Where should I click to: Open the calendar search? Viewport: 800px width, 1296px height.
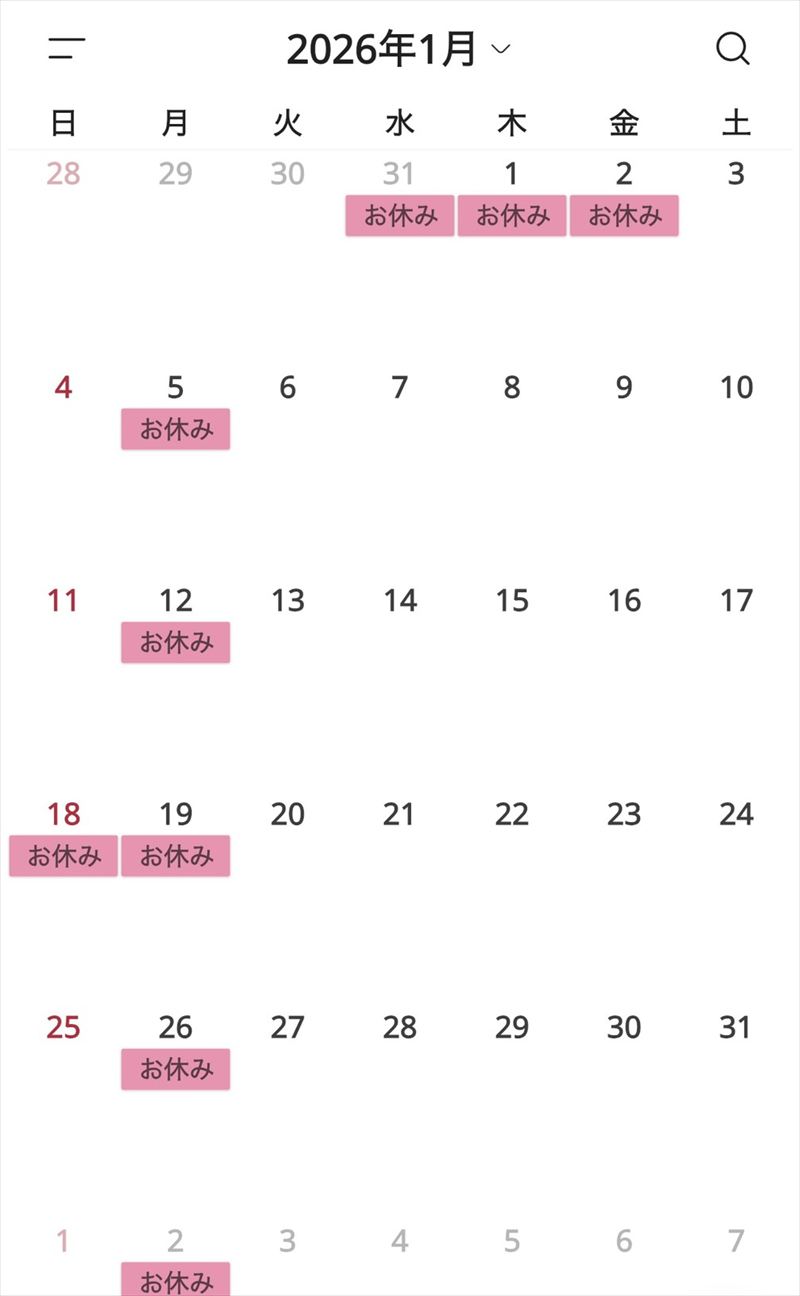coord(732,48)
